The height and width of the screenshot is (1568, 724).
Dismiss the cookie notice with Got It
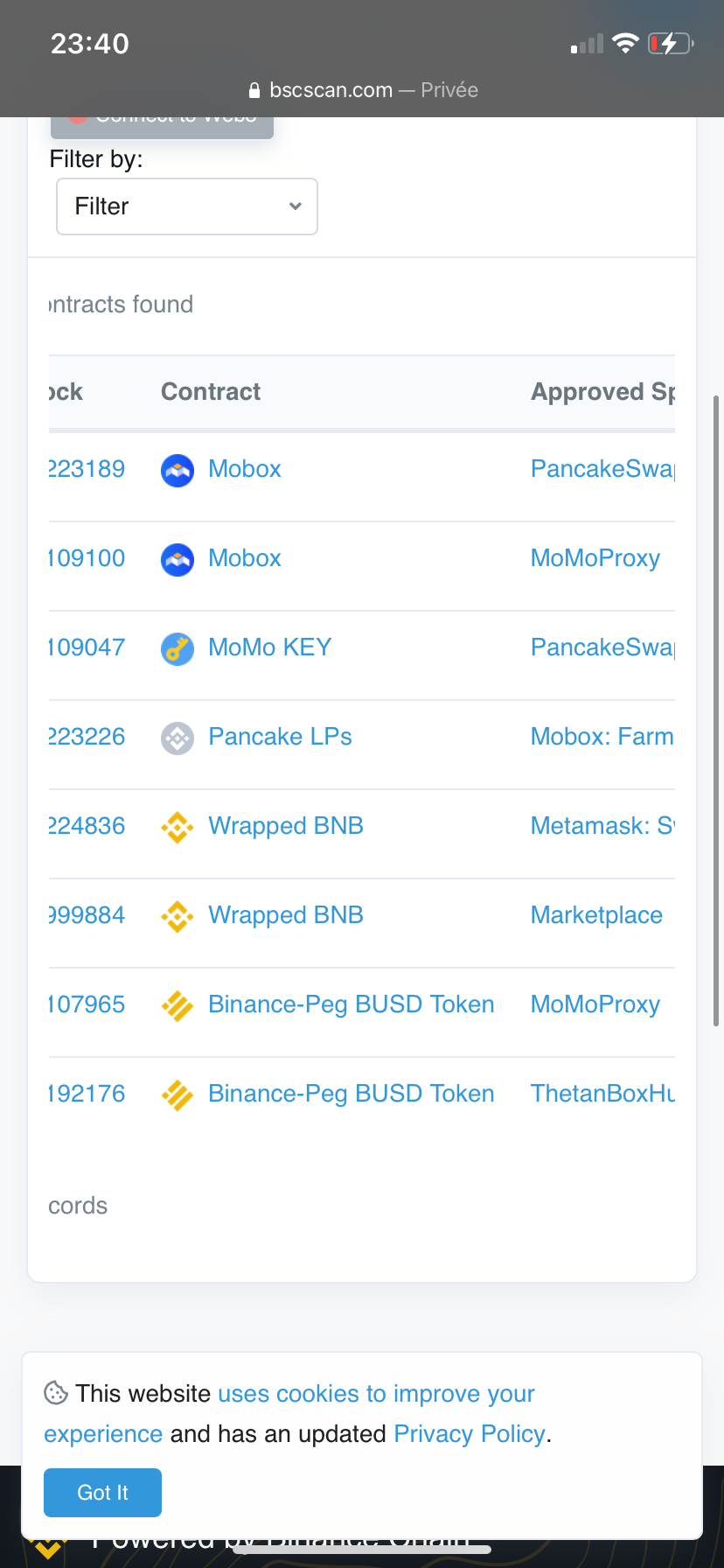[102, 1493]
